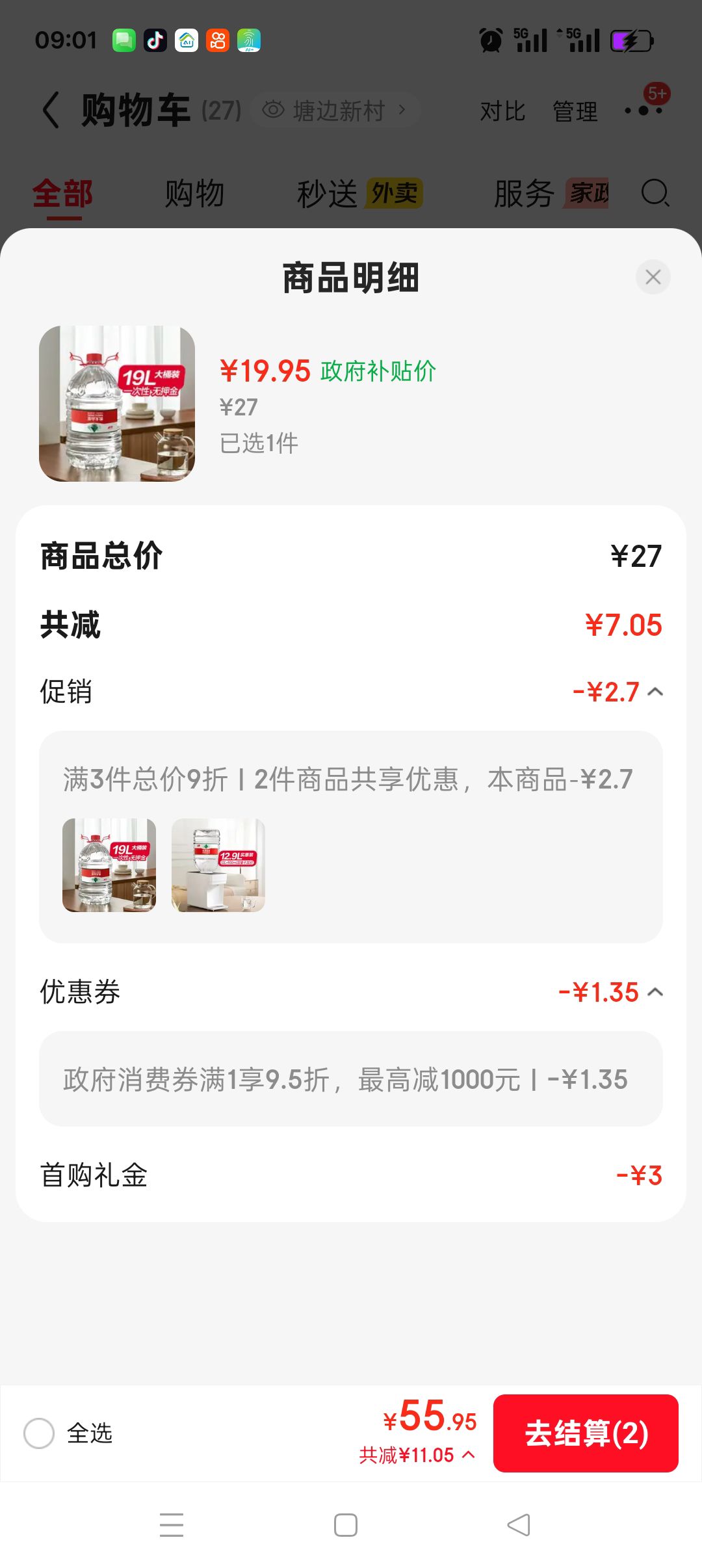Close the 商品明细 sheet
Image resolution: width=702 pixels, height=1568 pixels.
click(x=653, y=277)
